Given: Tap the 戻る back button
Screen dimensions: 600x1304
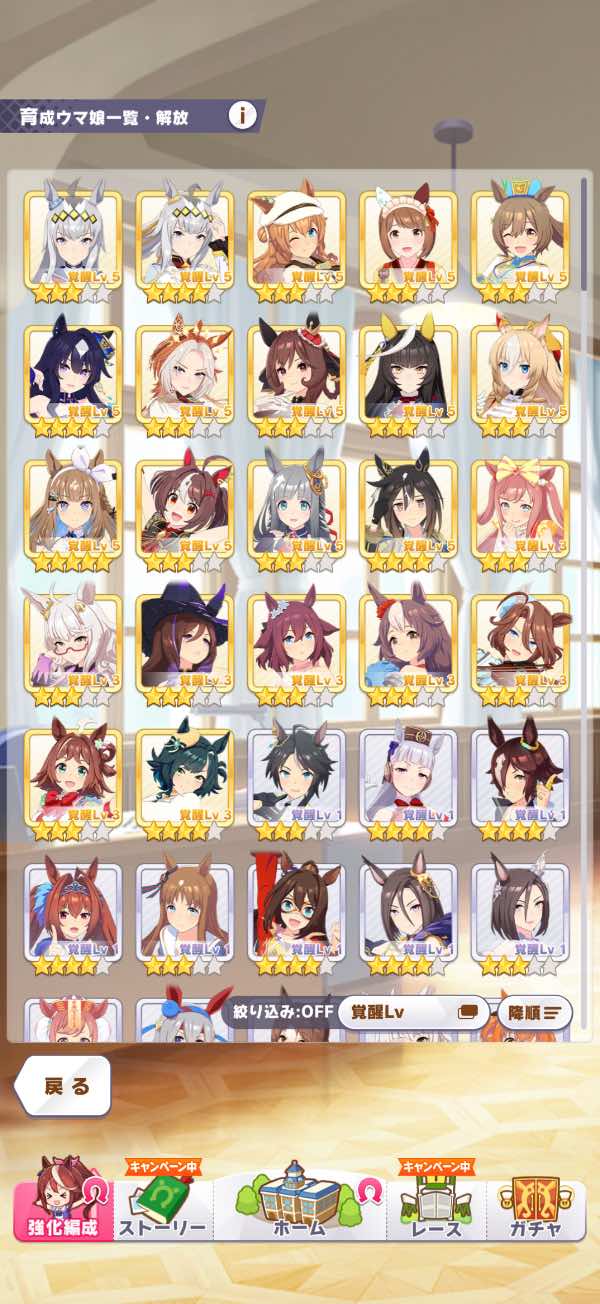Looking at the screenshot, I should tap(63, 1085).
